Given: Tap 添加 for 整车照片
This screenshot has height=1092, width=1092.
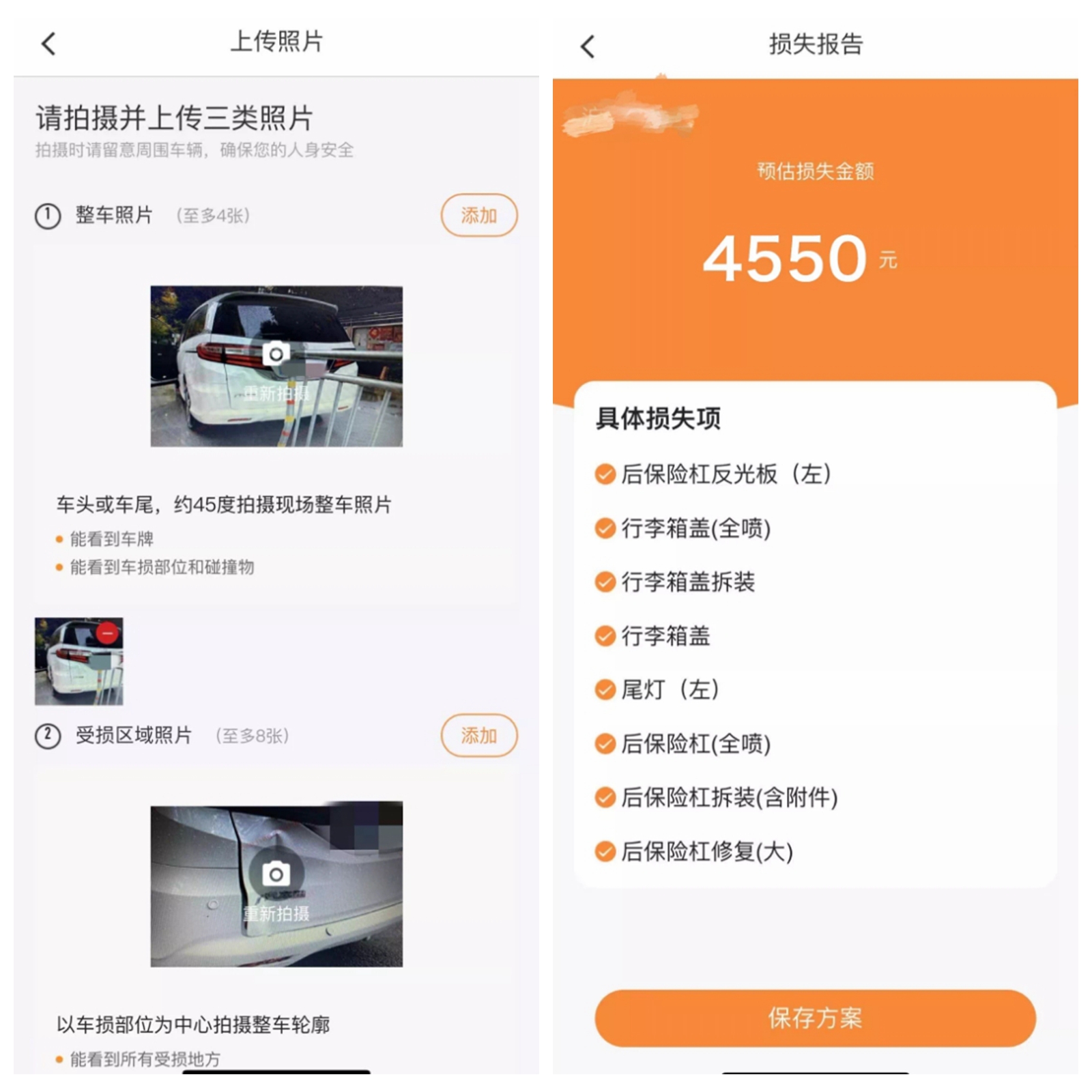Looking at the screenshot, I should tap(478, 216).
